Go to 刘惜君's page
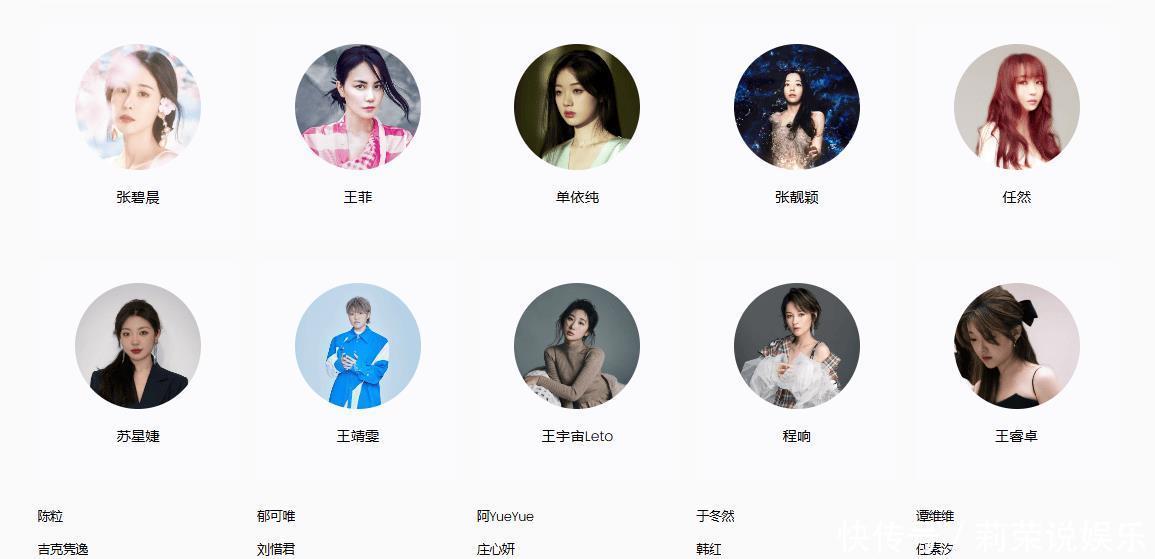The image size is (1155, 559). coord(276,549)
